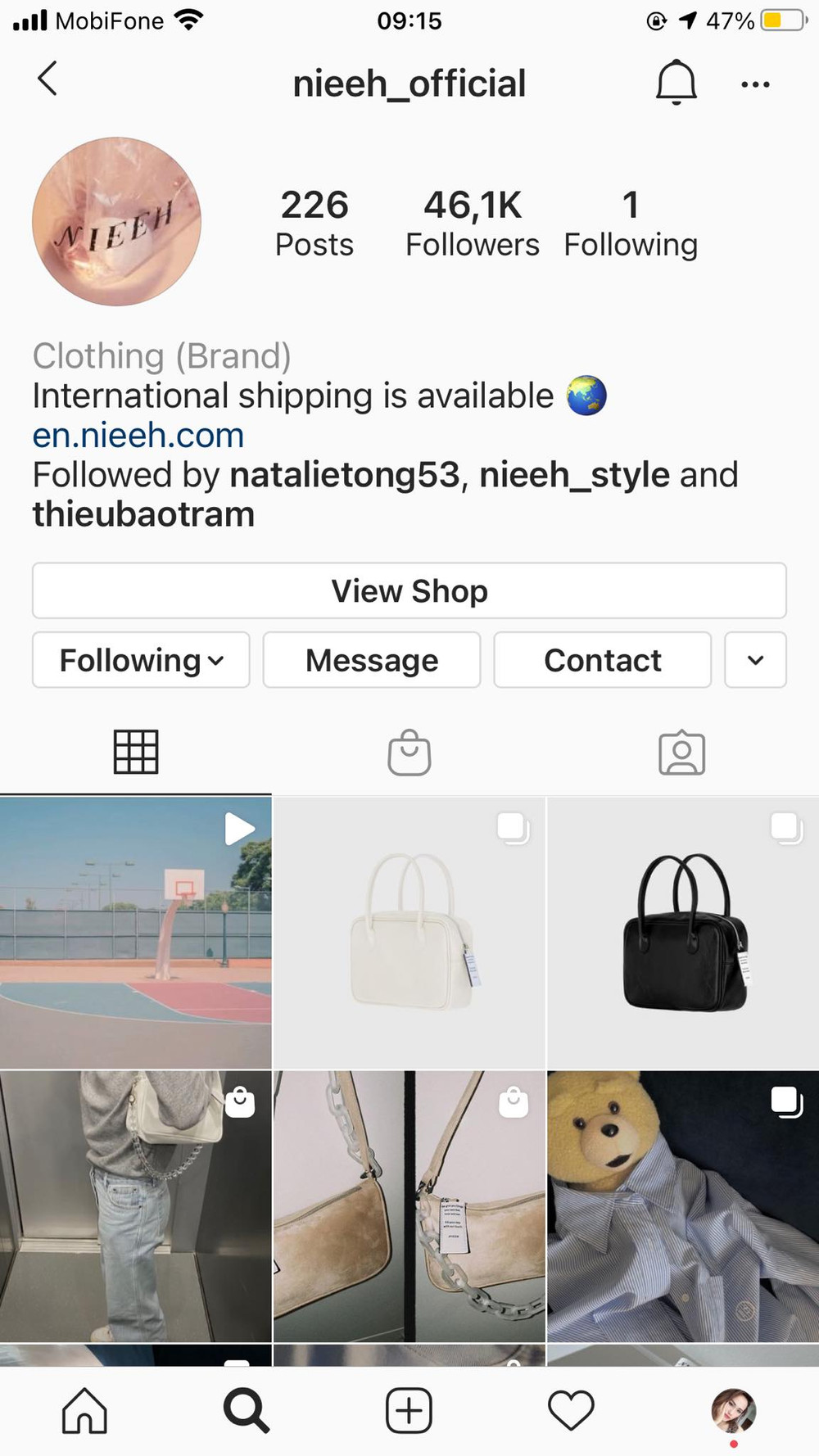
Task: Switch to the shop bag tab
Action: (409, 752)
